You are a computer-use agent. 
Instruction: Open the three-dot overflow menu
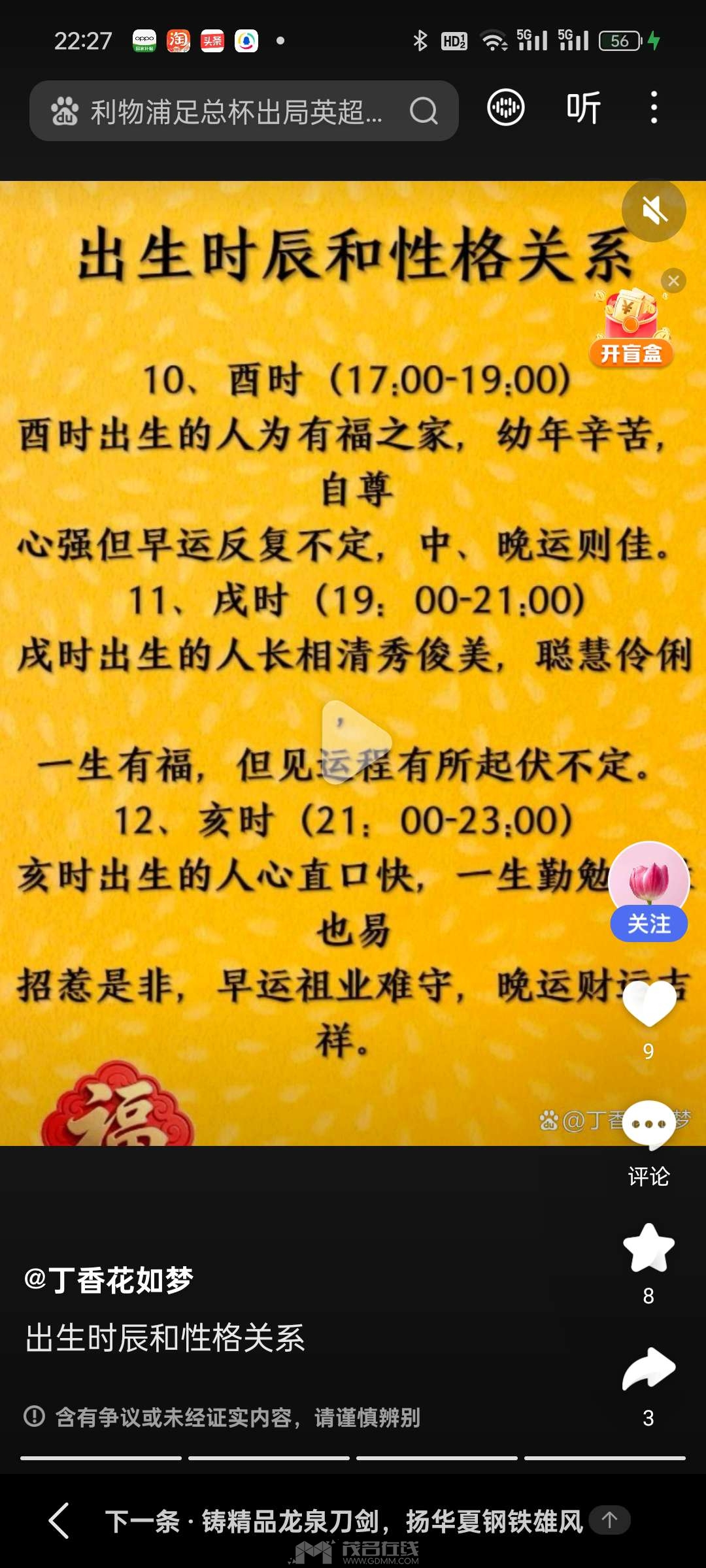coord(654,108)
